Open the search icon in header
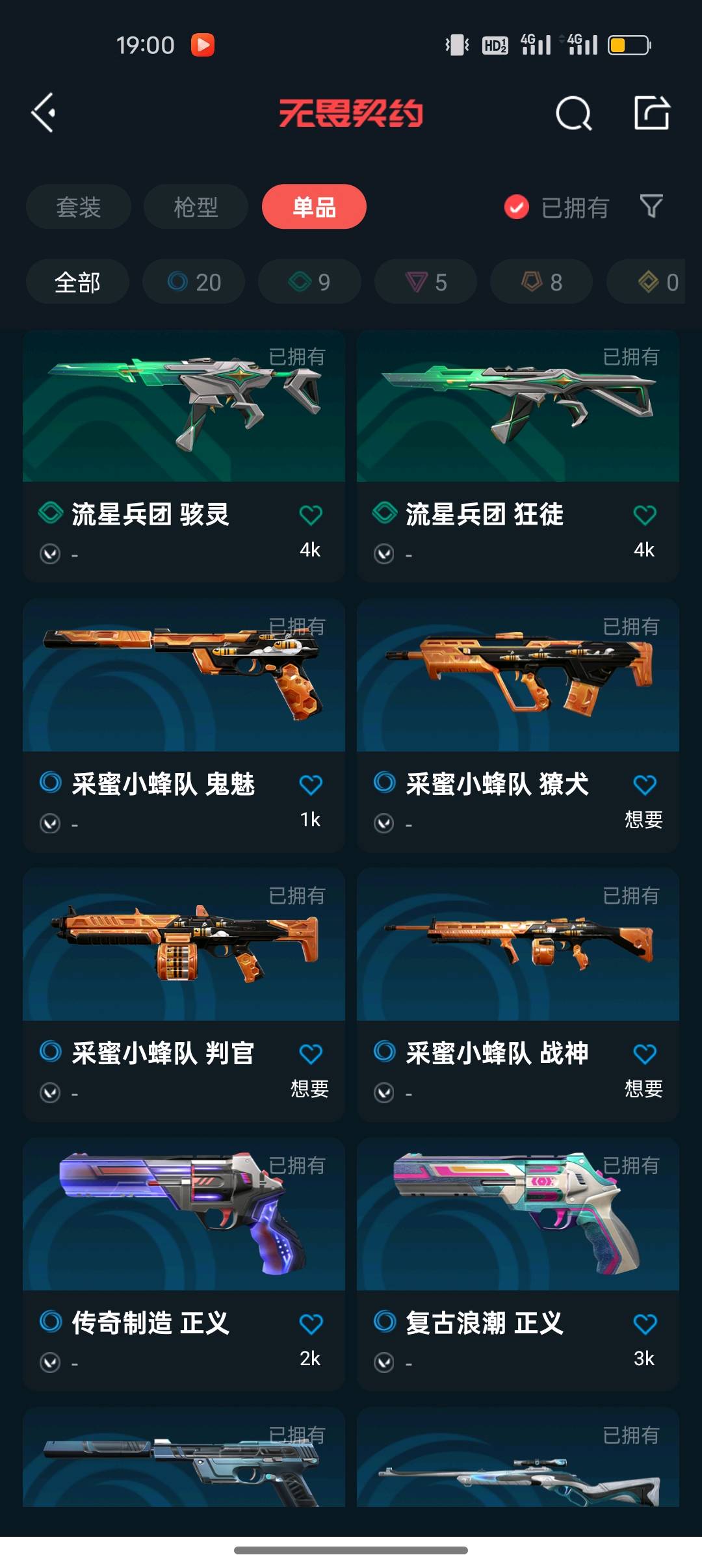Viewport: 702px width, 1568px height. [573, 114]
